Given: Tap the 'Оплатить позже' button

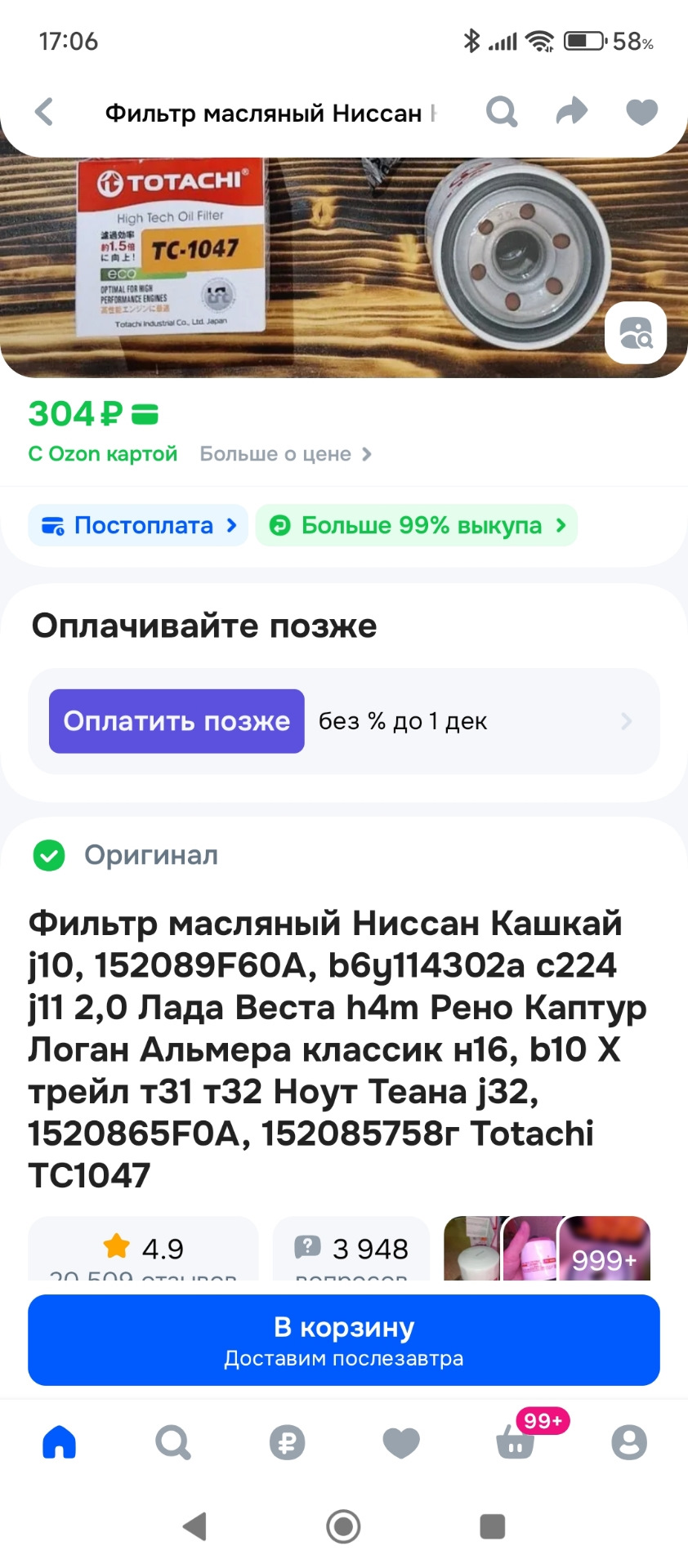Looking at the screenshot, I should tap(176, 721).
